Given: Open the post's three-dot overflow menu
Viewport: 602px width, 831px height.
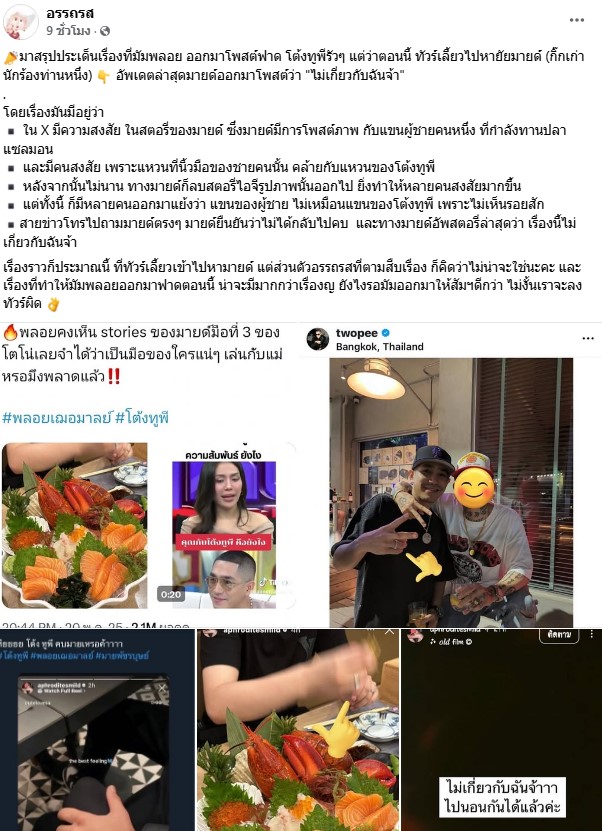Looking at the screenshot, I should point(577,19).
